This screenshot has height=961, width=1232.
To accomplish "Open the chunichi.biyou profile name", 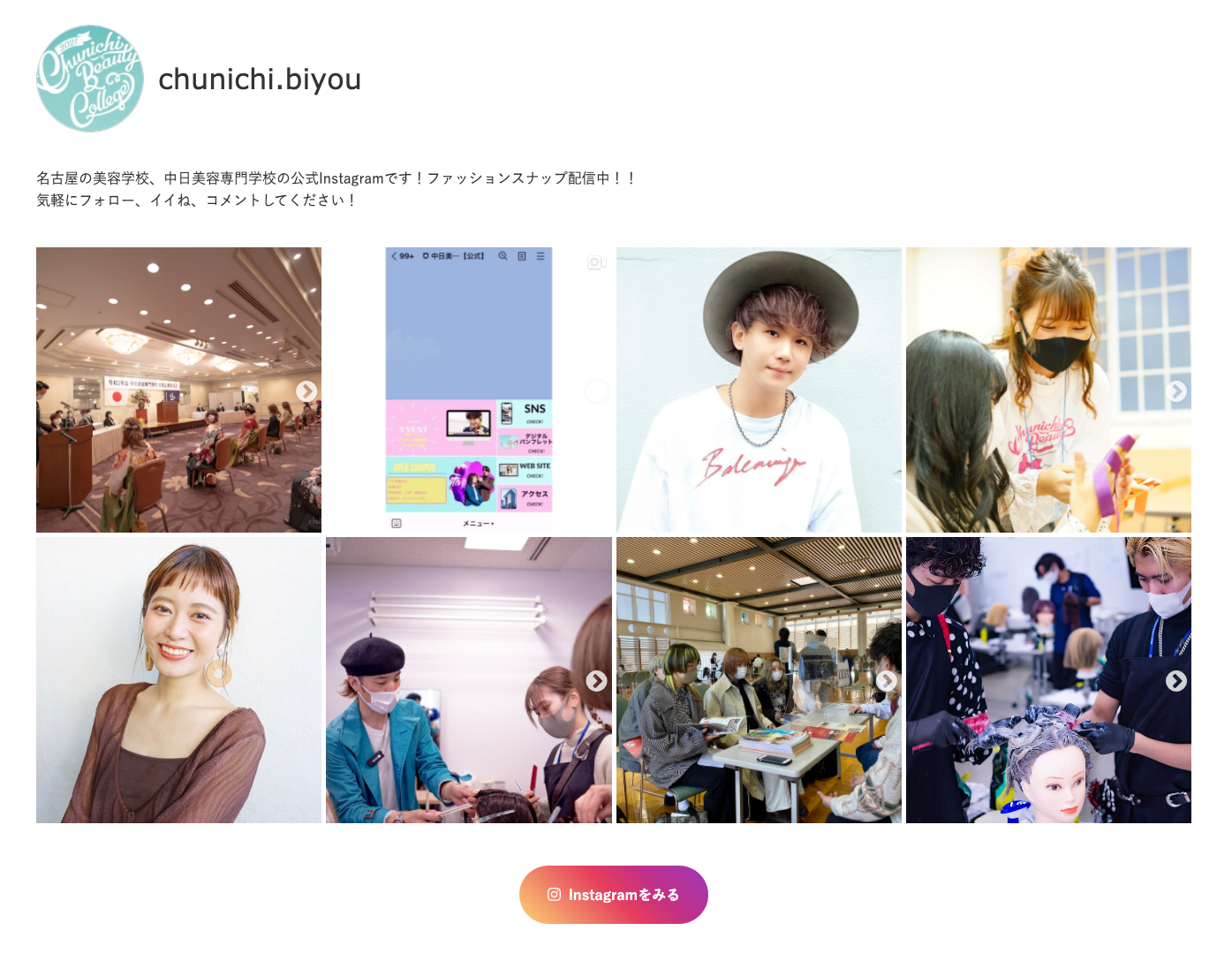I will 260,79.
